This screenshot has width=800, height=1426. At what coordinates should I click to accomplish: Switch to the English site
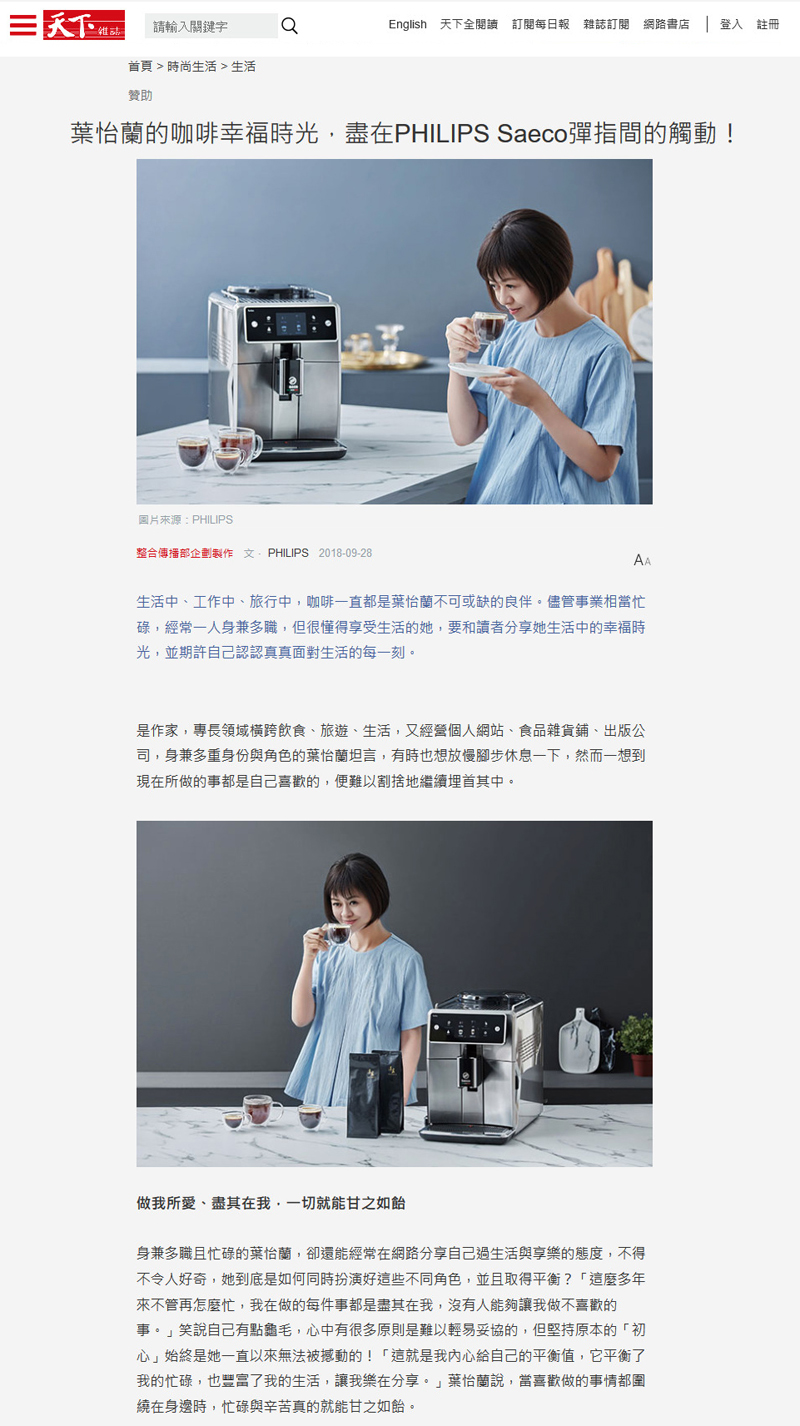tap(407, 24)
